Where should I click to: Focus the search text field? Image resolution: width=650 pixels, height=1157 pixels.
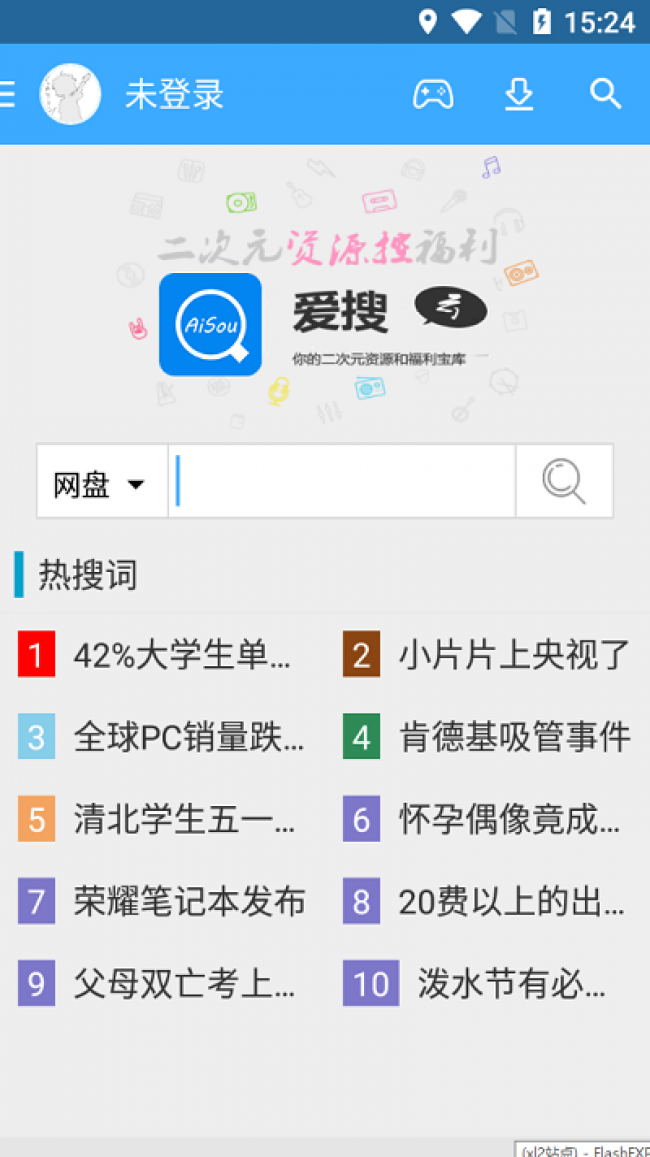coord(342,482)
